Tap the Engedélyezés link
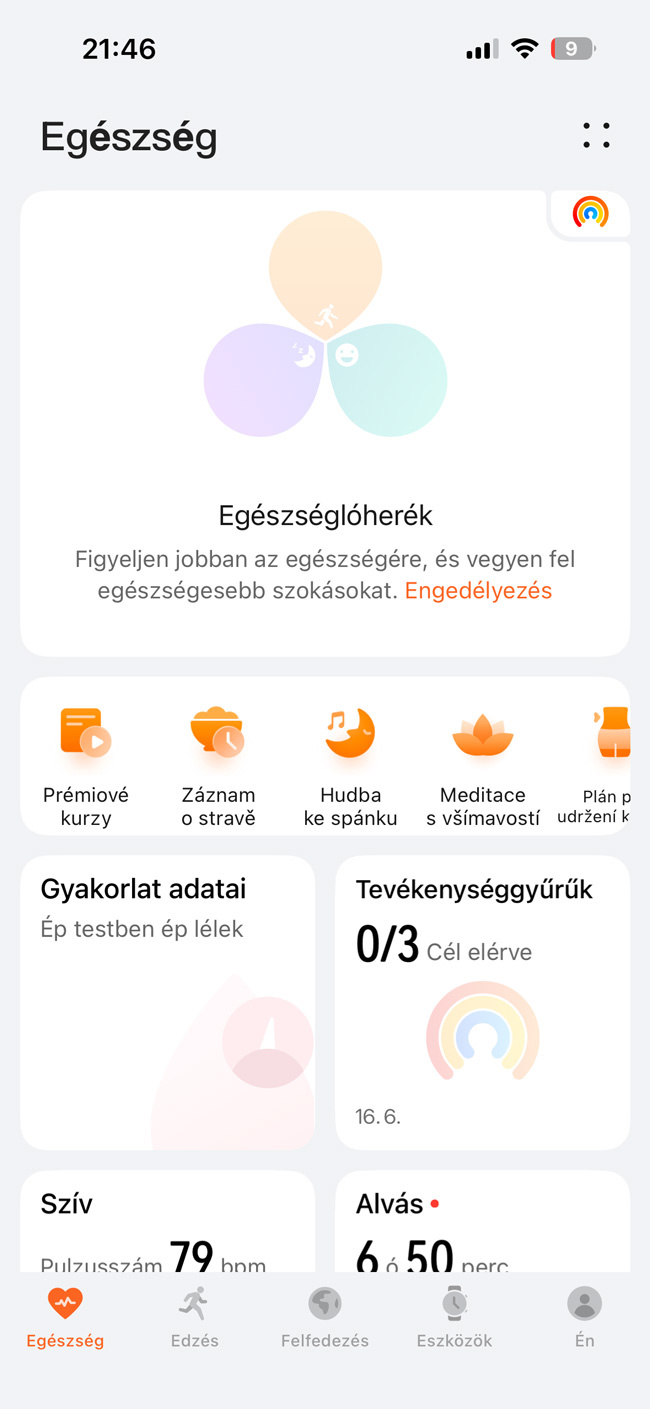The height and width of the screenshot is (1409, 650). click(478, 591)
